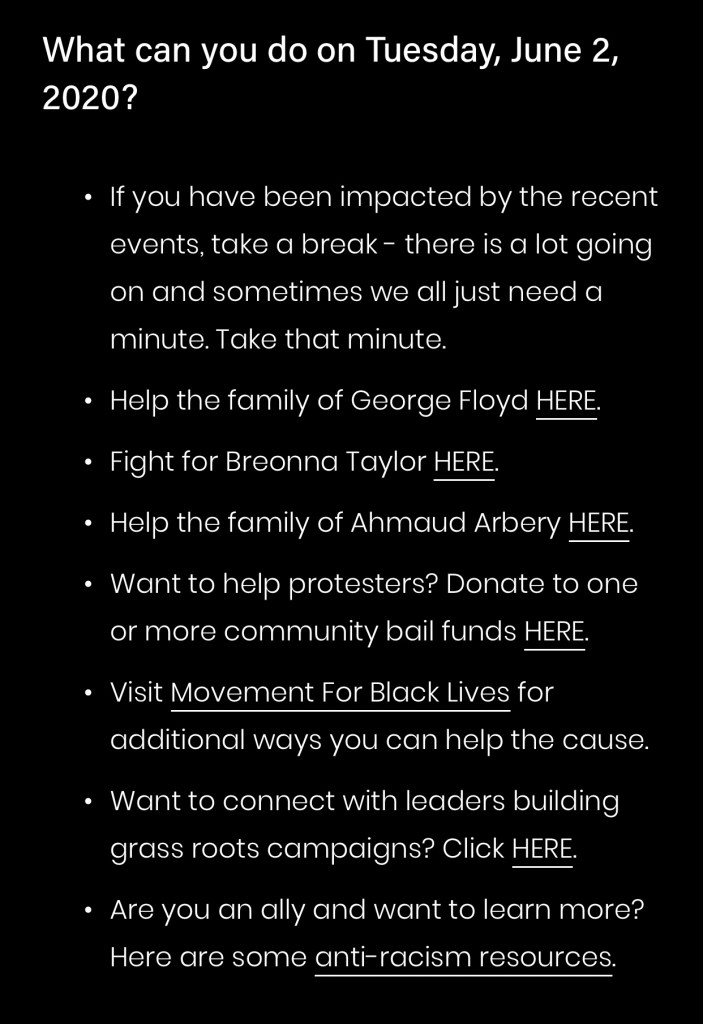Visit the Movement For Black Lives link

341,692
